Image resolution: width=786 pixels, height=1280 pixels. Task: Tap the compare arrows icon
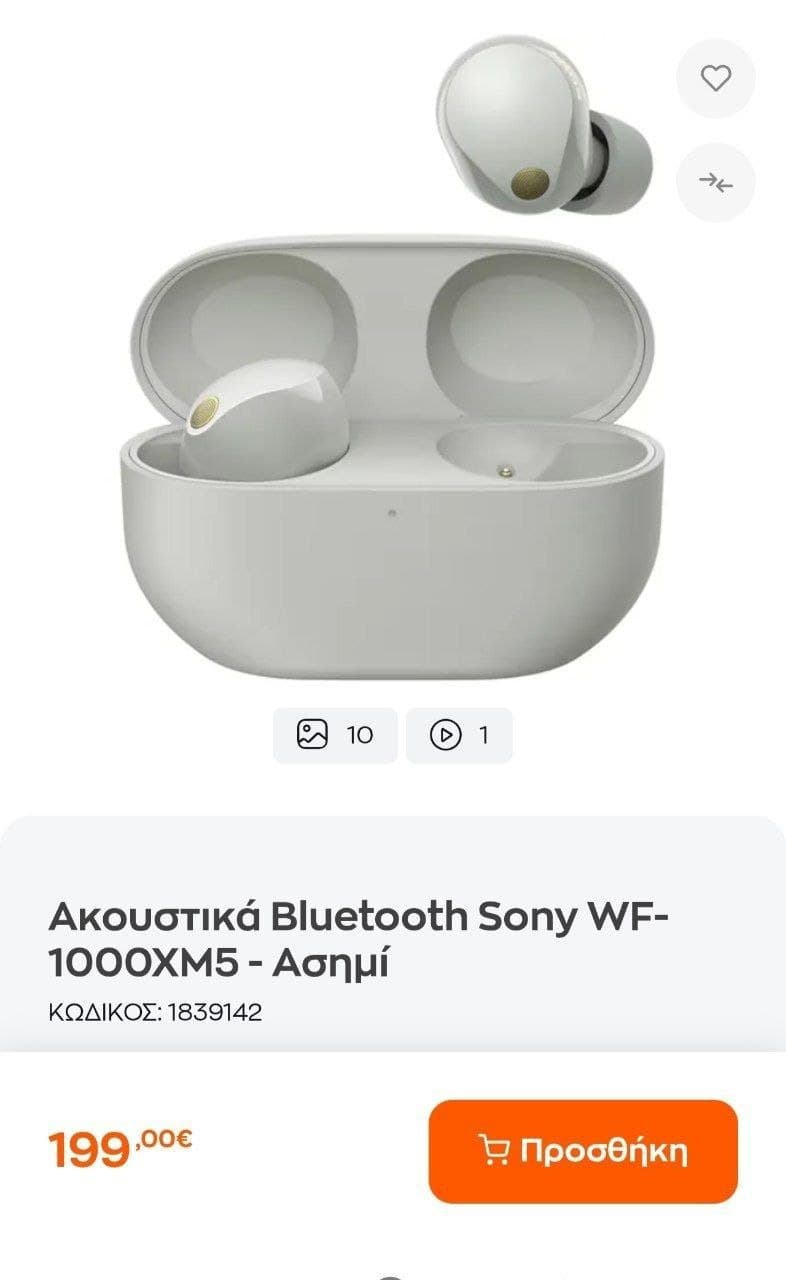point(715,182)
